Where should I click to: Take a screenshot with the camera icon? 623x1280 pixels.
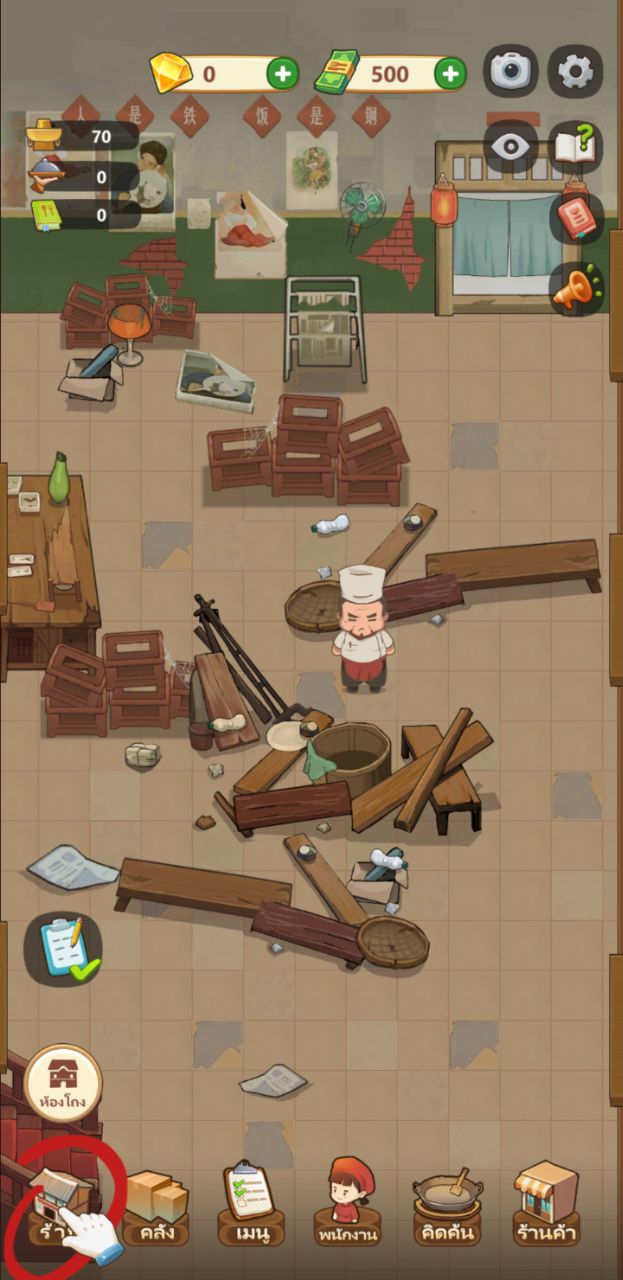pyautogui.click(x=511, y=70)
